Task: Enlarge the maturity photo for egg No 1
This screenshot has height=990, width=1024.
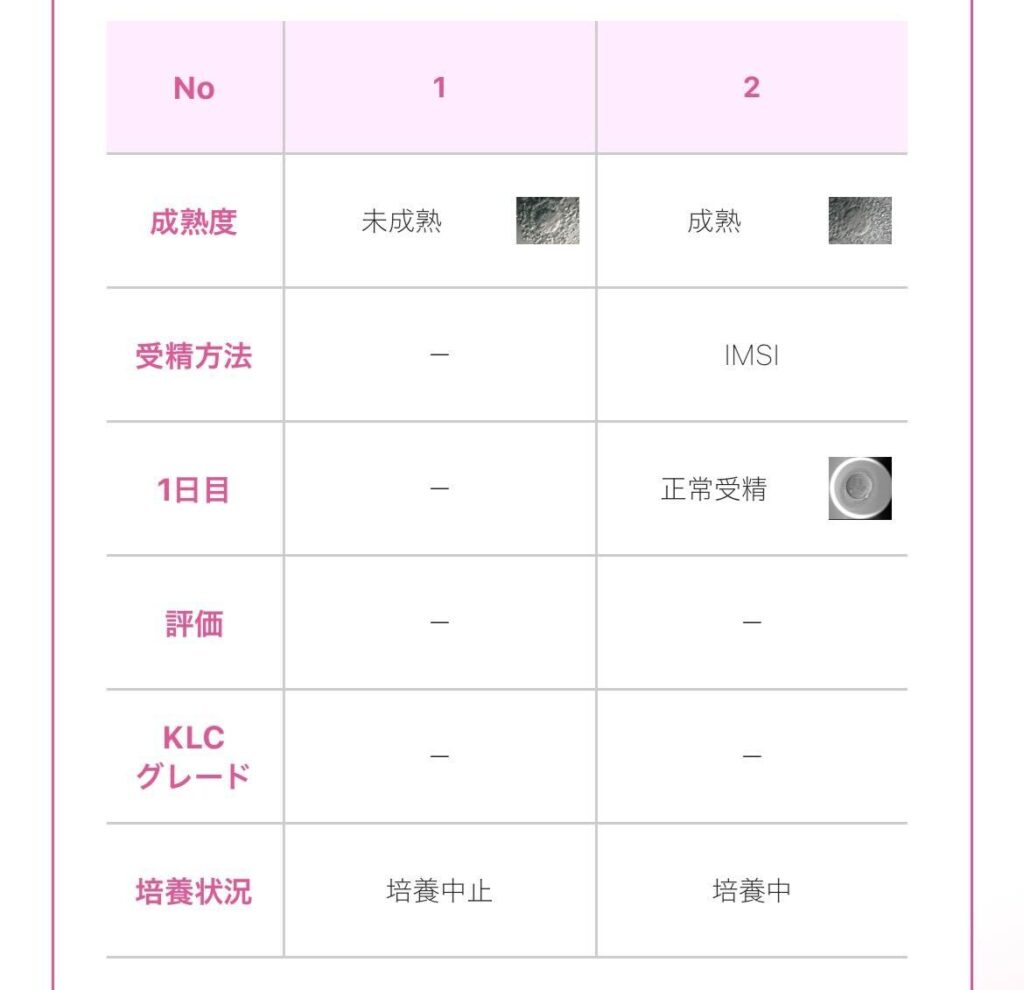Action: 547,221
